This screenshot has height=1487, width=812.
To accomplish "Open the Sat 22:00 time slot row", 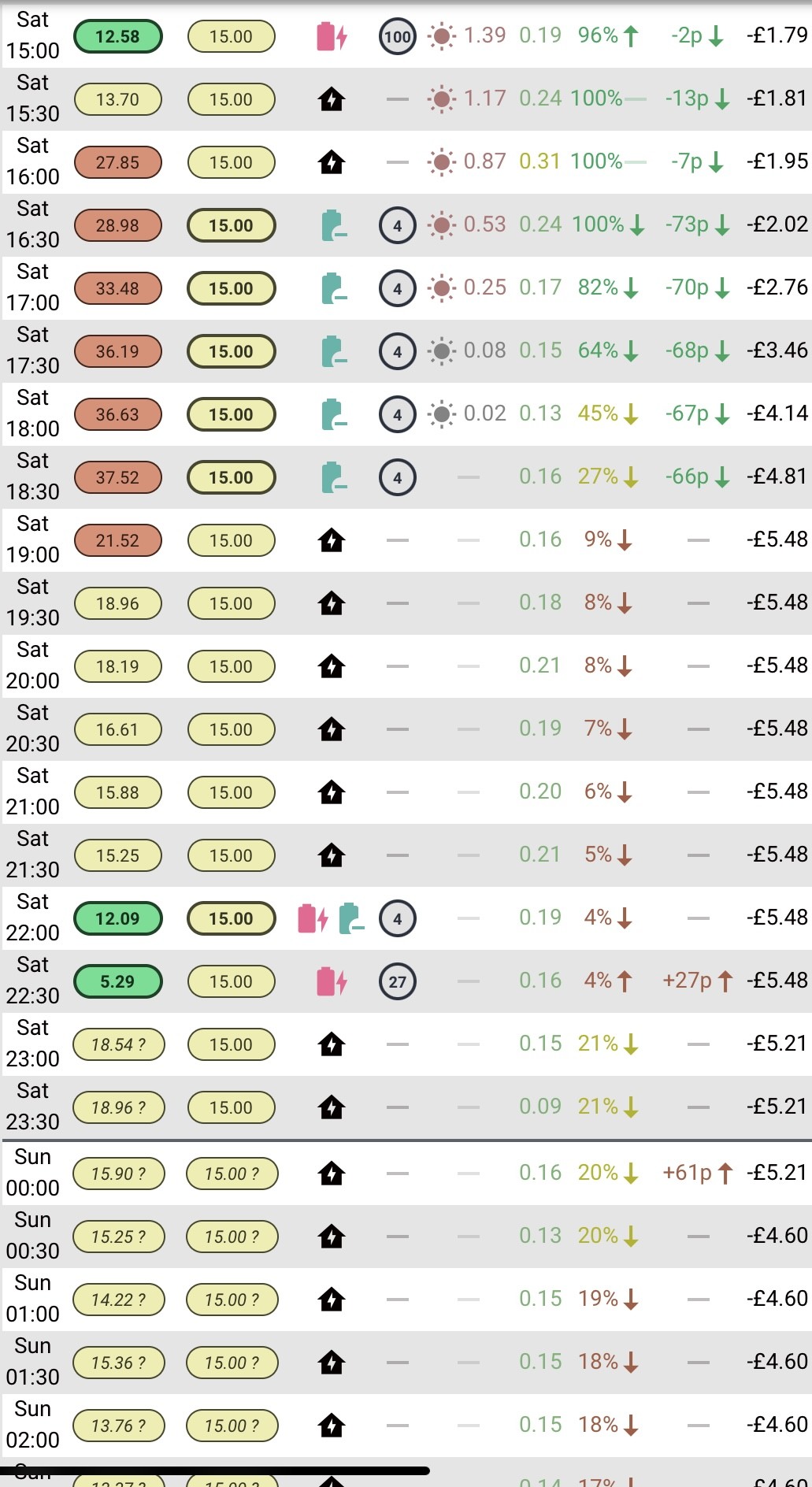I will pos(406,918).
